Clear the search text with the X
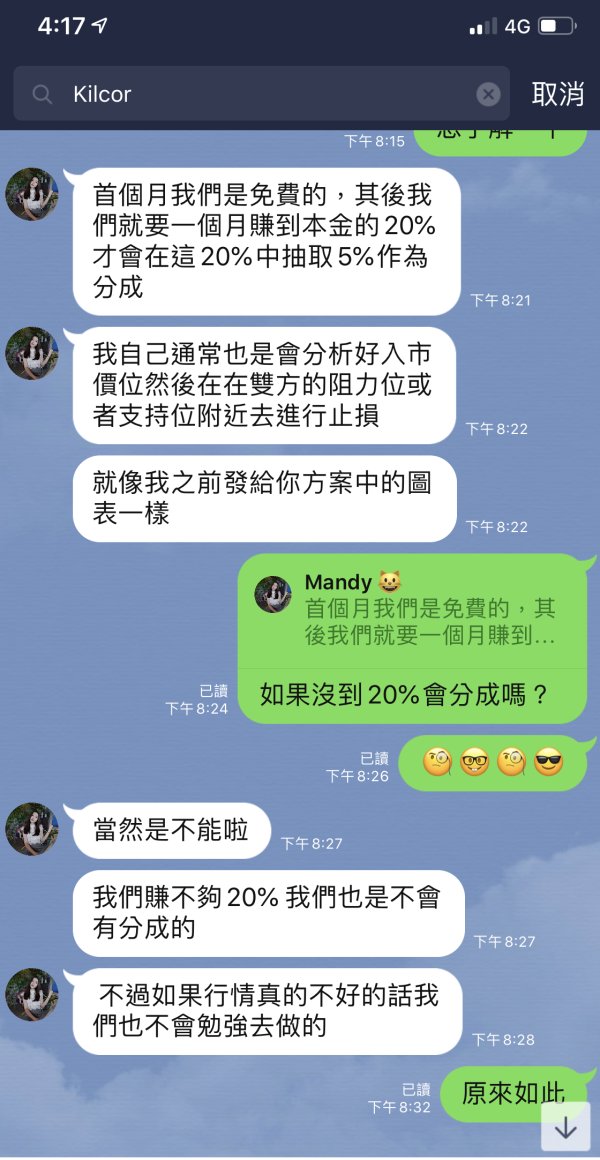 click(x=488, y=94)
